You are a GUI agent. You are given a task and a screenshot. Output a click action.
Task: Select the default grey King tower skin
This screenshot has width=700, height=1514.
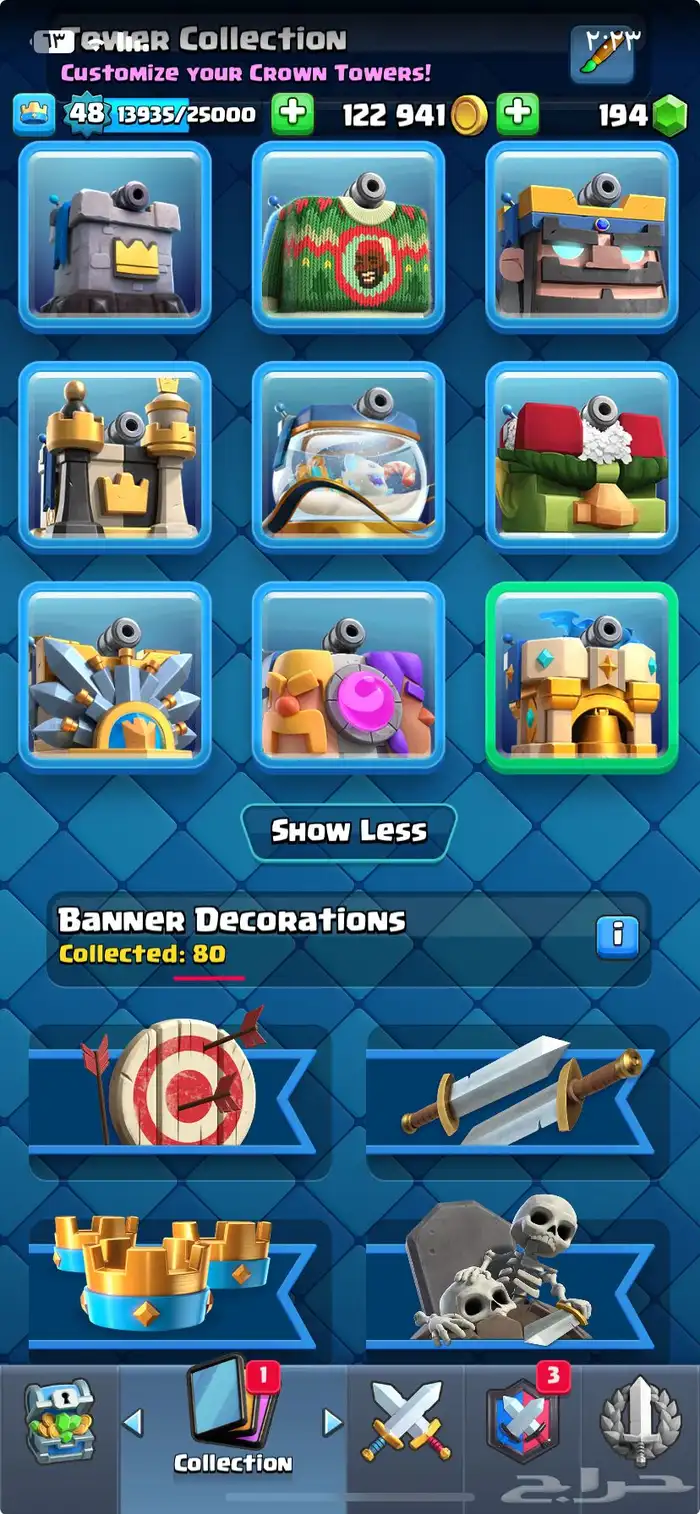click(115, 236)
